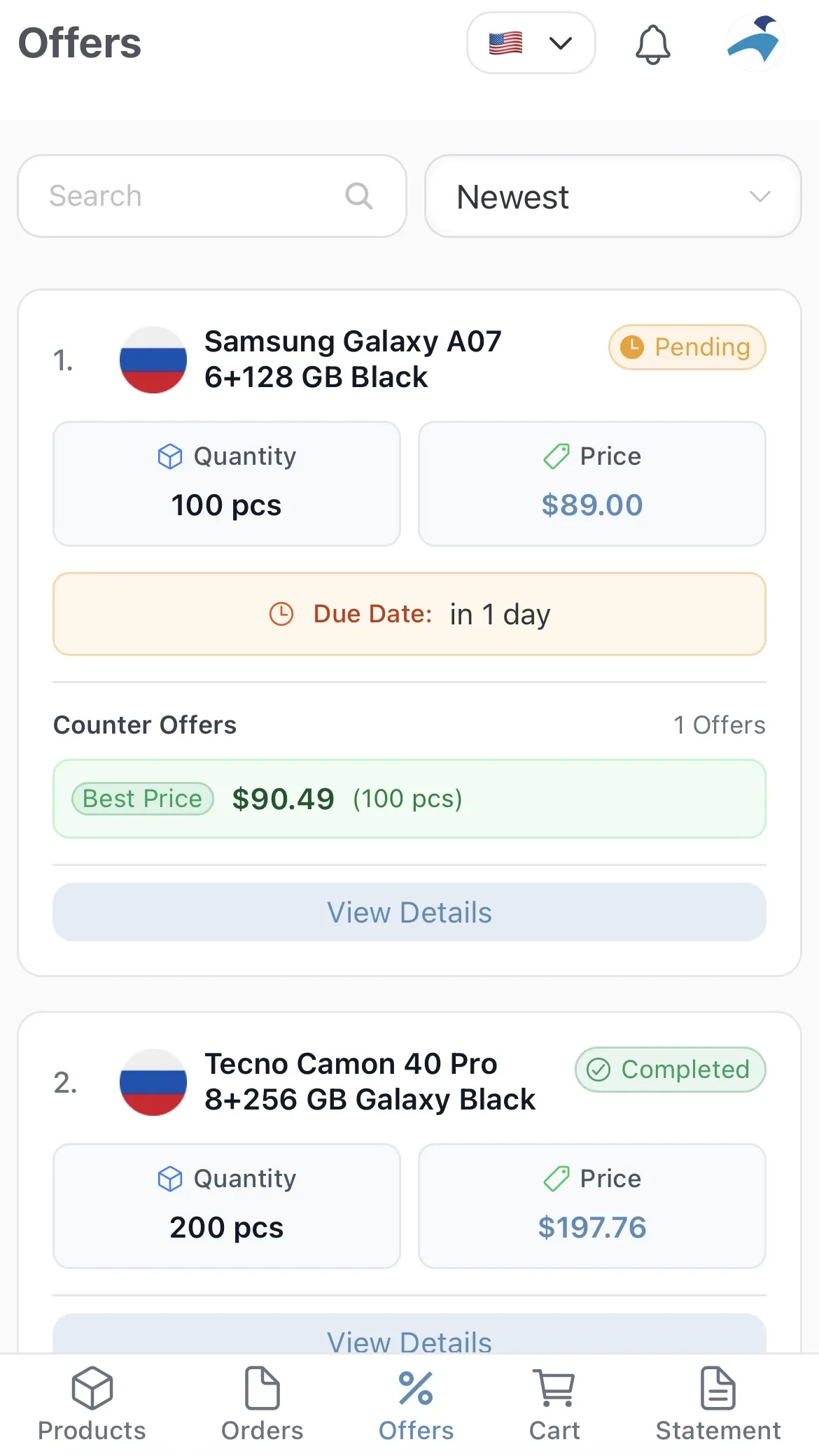The height and width of the screenshot is (1456, 819).
Task: Click the Best Price counter offer badge
Action: (142, 799)
